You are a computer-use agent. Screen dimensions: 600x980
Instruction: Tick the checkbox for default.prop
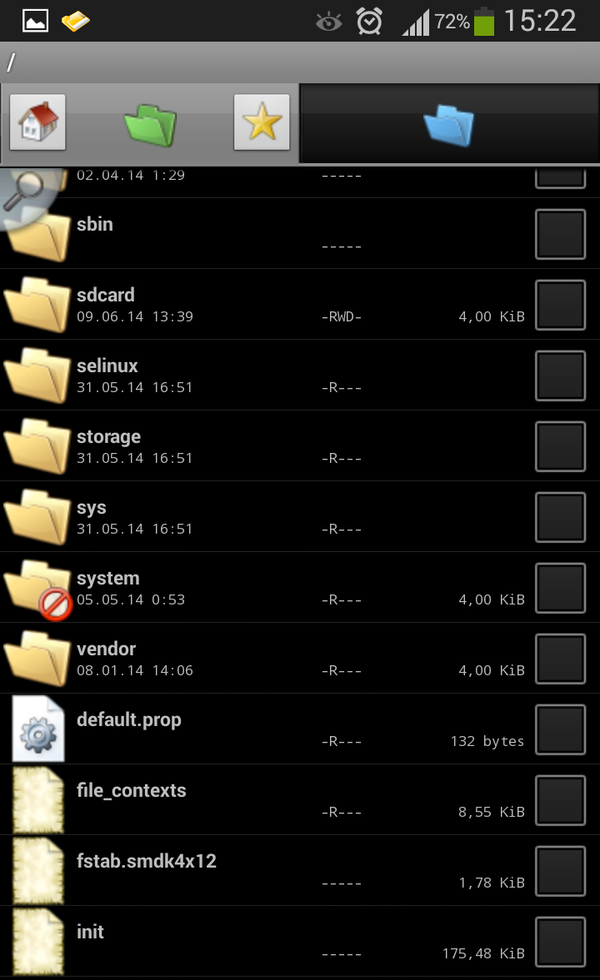coord(560,730)
